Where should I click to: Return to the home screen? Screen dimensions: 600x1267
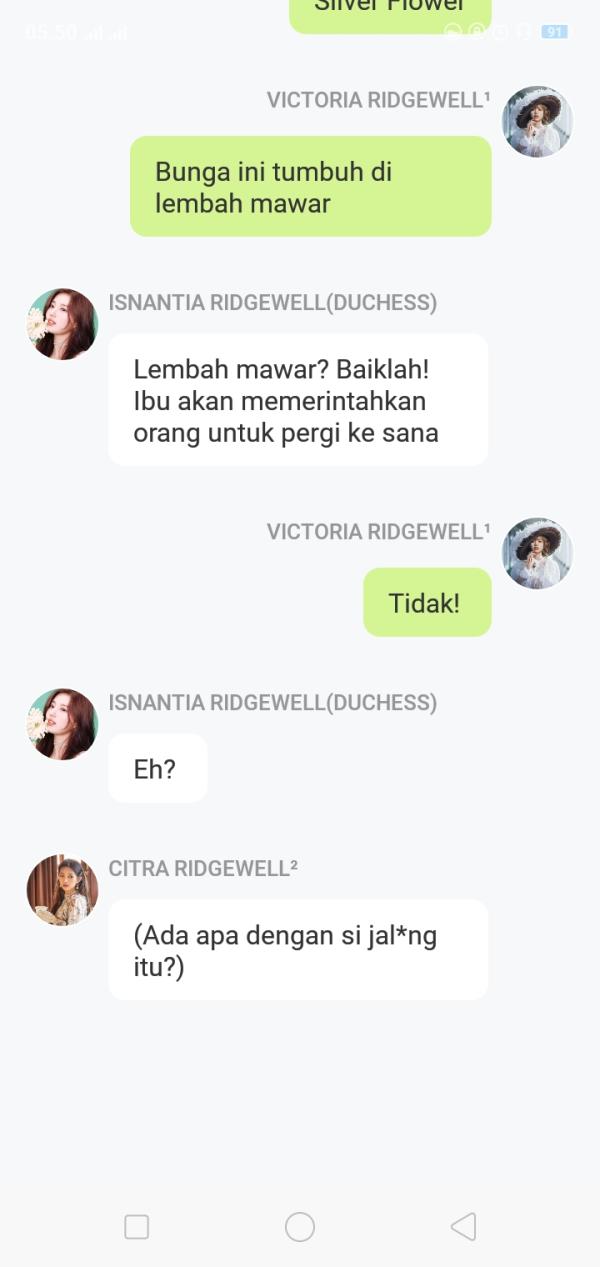[300, 1226]
